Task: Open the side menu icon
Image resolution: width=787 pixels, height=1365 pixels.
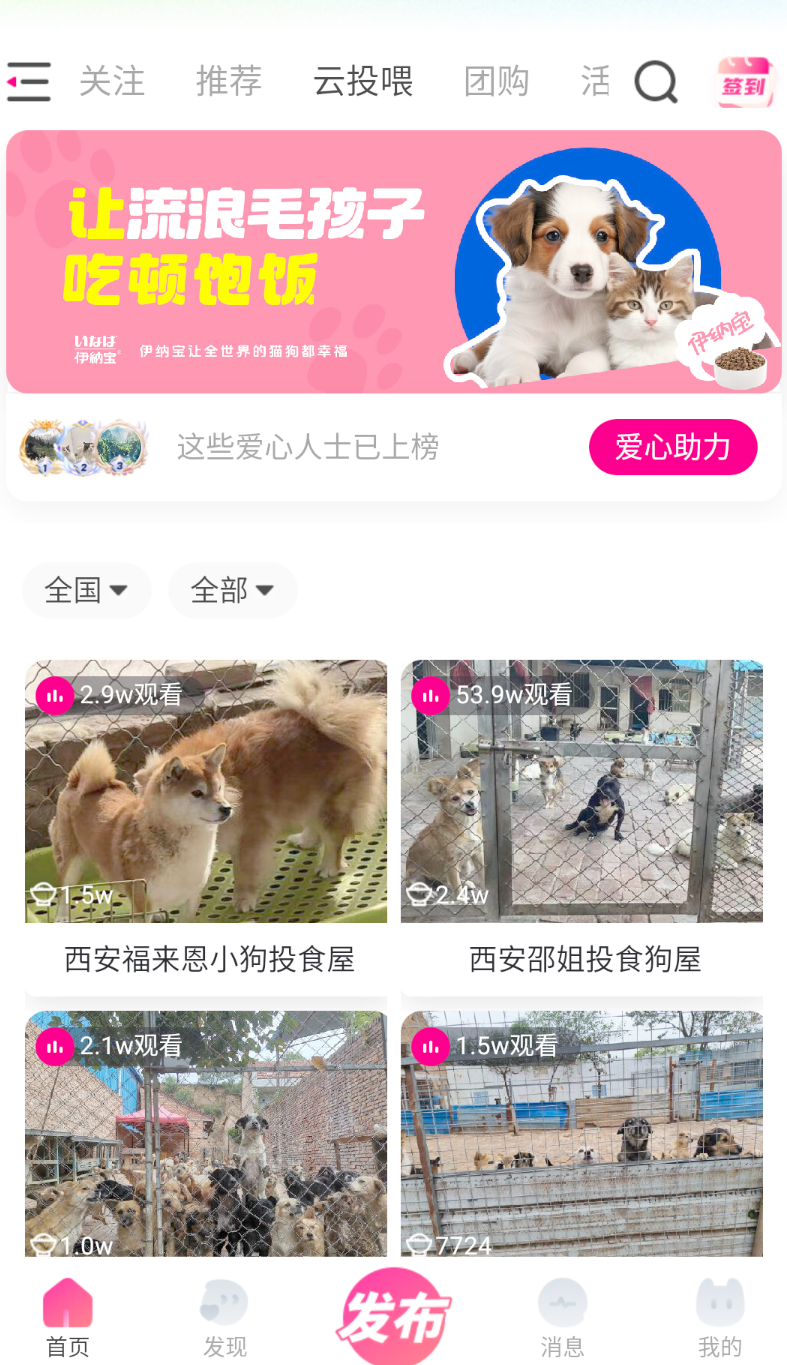Action: point(29,81)
